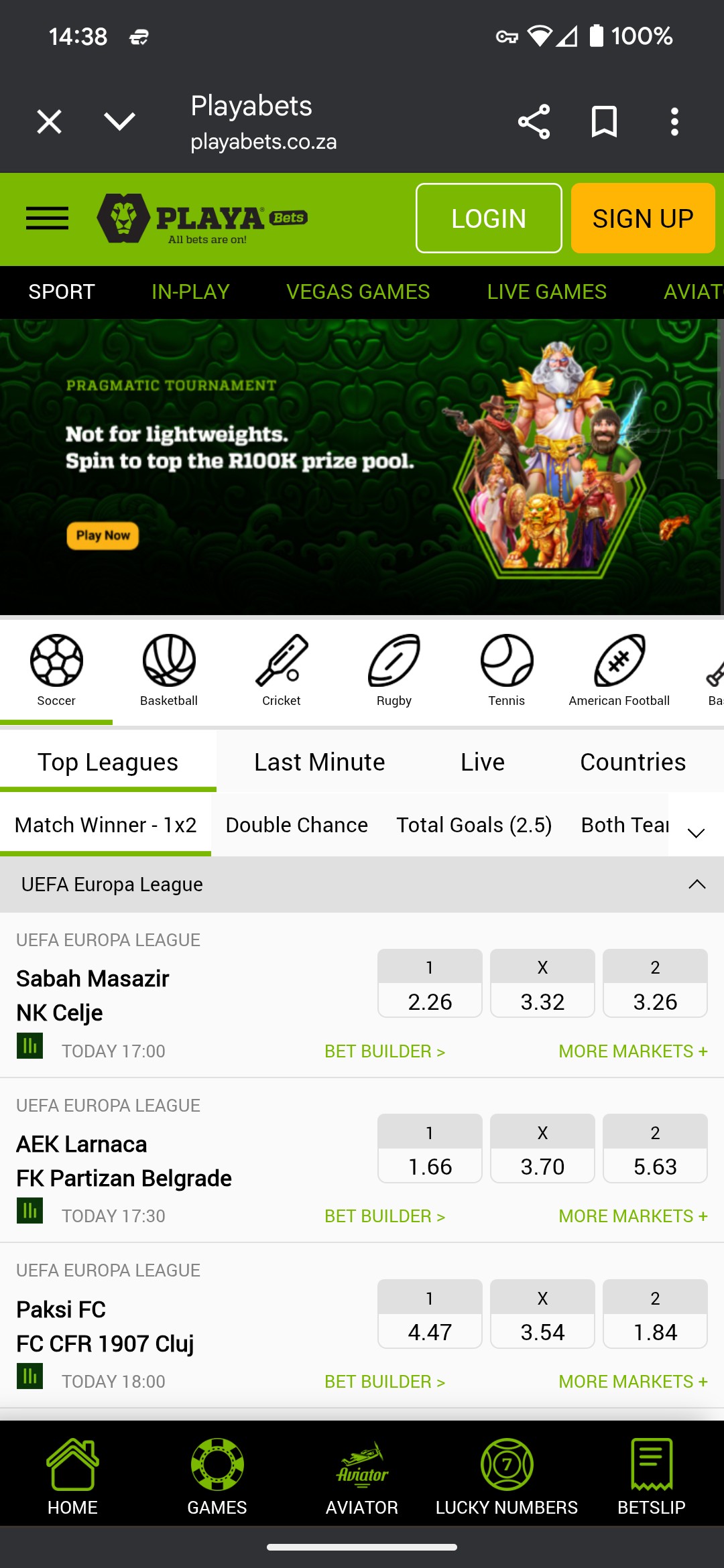The width and height of the screenshot is (724, 1568).
Task: Open the browser overflow menu
Action: click(x=674, y=122)
